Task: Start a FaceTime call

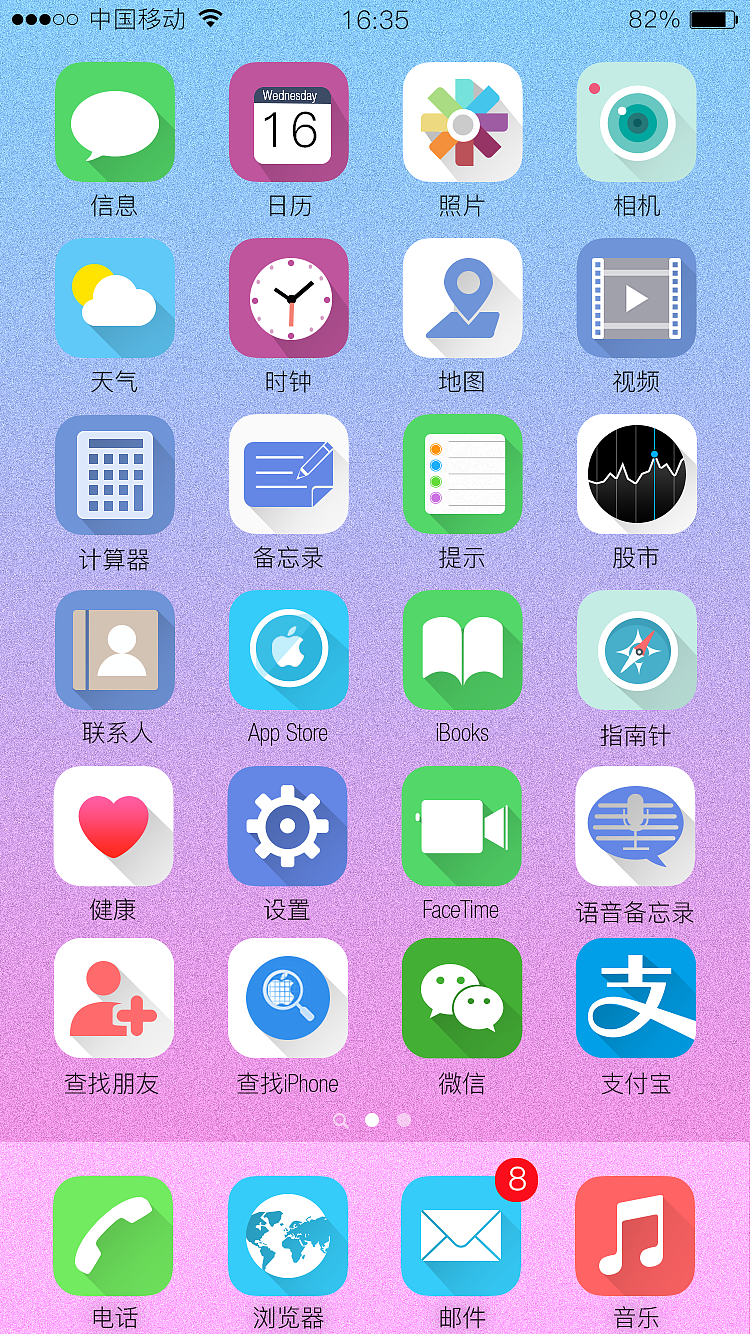Action: [x=462, y=826]
